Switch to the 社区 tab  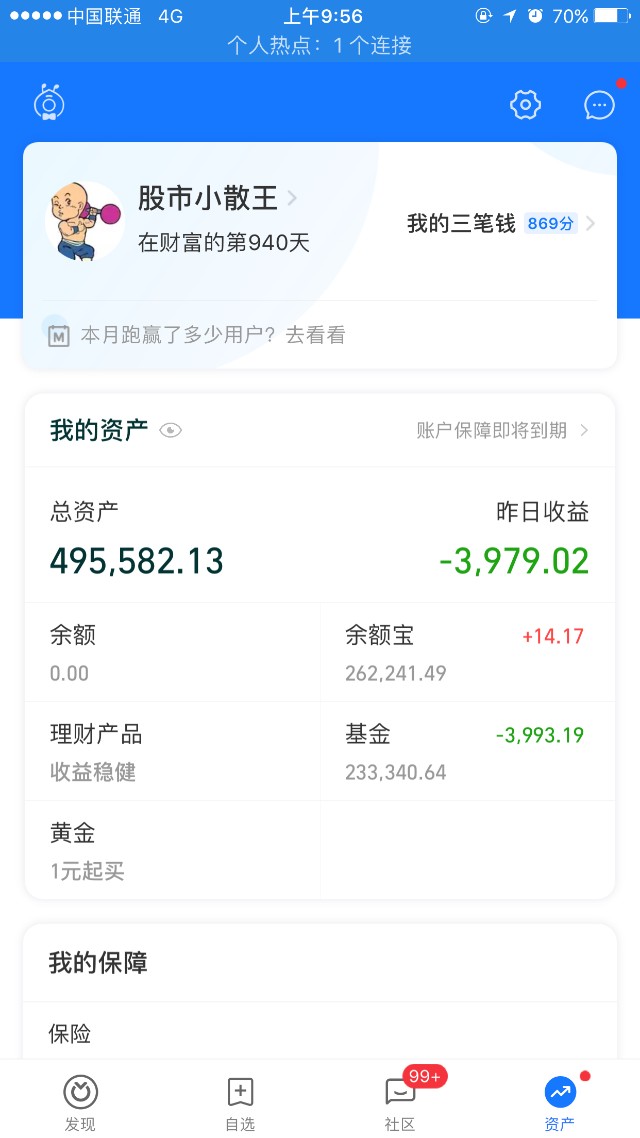coord(400,1101)
